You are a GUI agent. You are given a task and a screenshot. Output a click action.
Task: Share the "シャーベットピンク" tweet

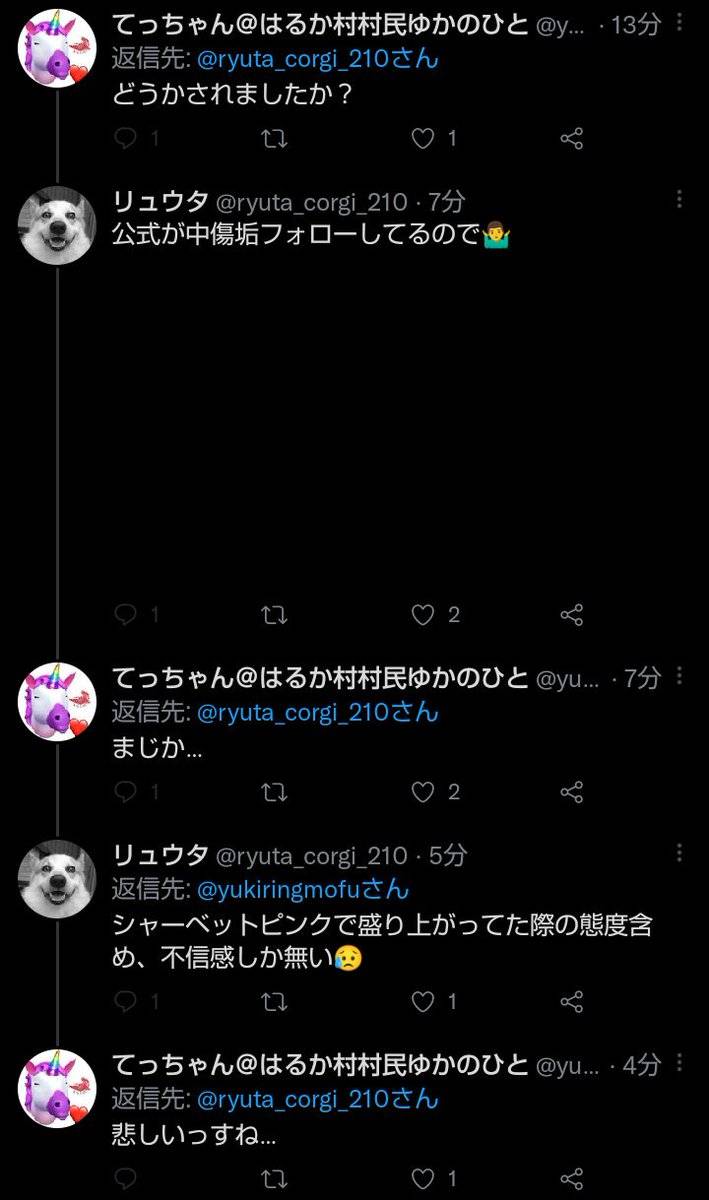point(572,1001)
